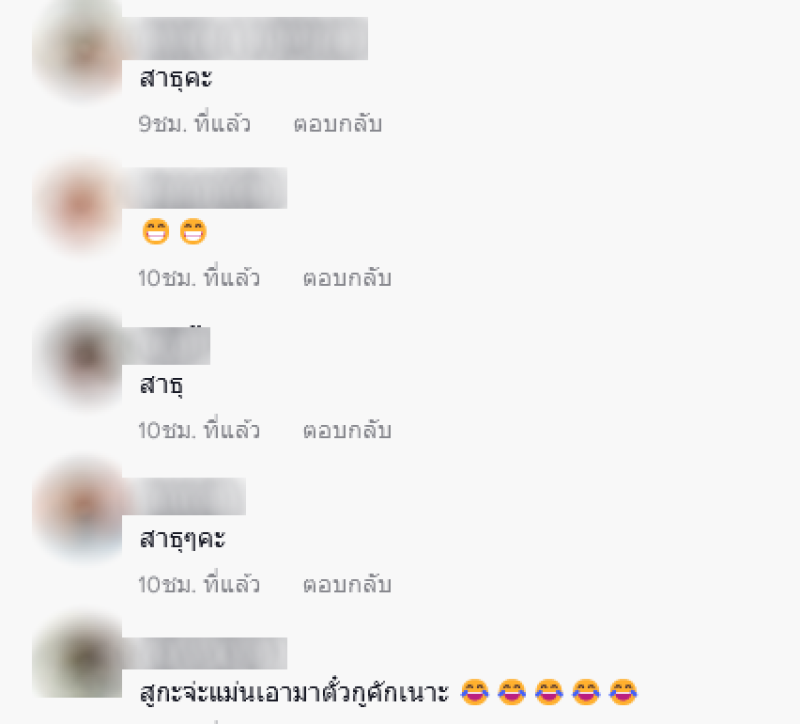Reply to the "สาธุคะ" comment
The height and width of the screenshot is (724, 800).
pos(337,125)
